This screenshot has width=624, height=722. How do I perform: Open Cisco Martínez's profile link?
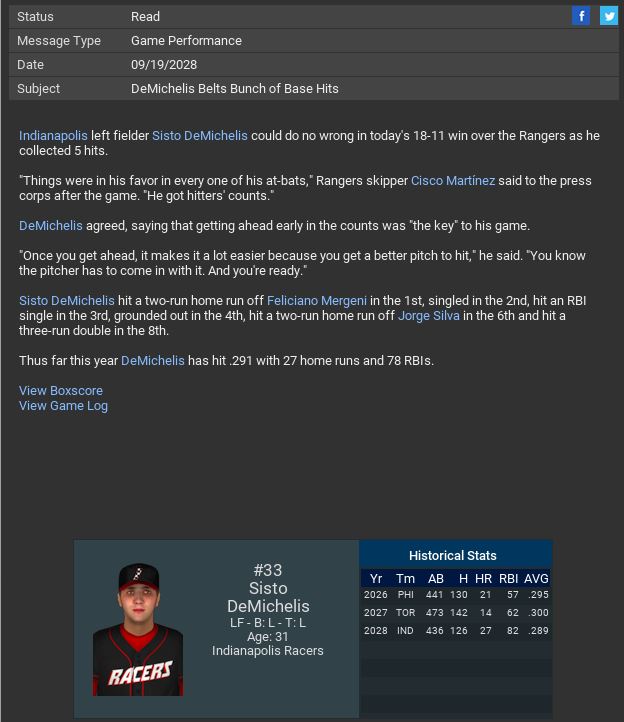452,180
